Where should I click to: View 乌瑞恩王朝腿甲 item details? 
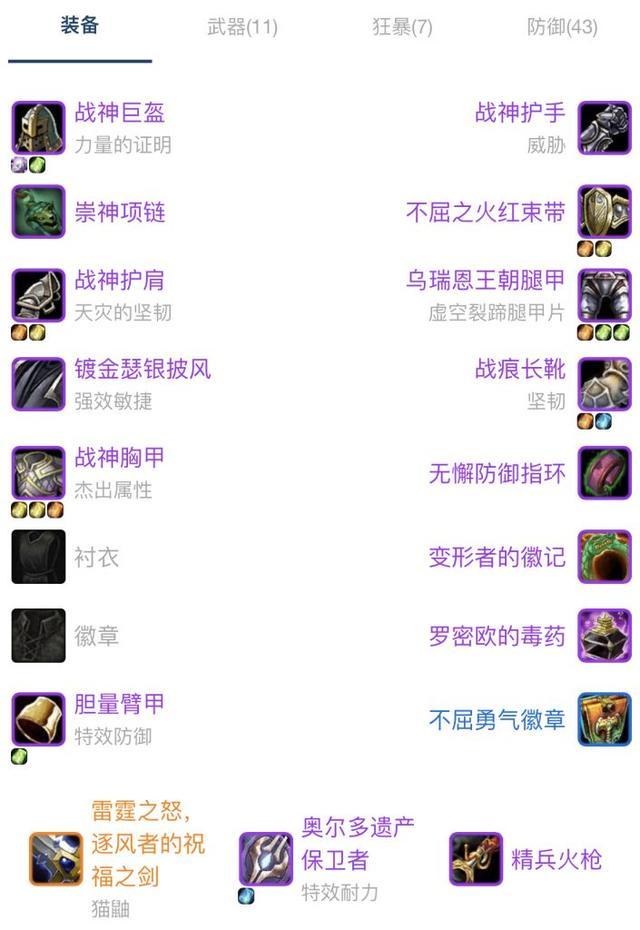click(x=486, y=281)
